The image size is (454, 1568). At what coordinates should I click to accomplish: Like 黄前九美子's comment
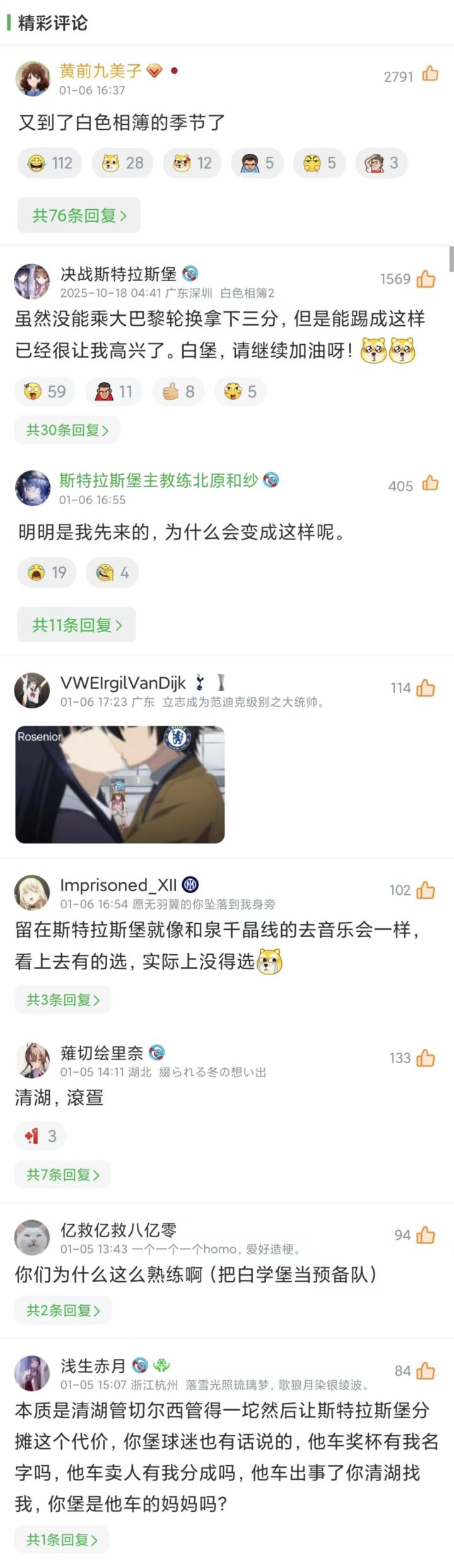tap(430, 74)
